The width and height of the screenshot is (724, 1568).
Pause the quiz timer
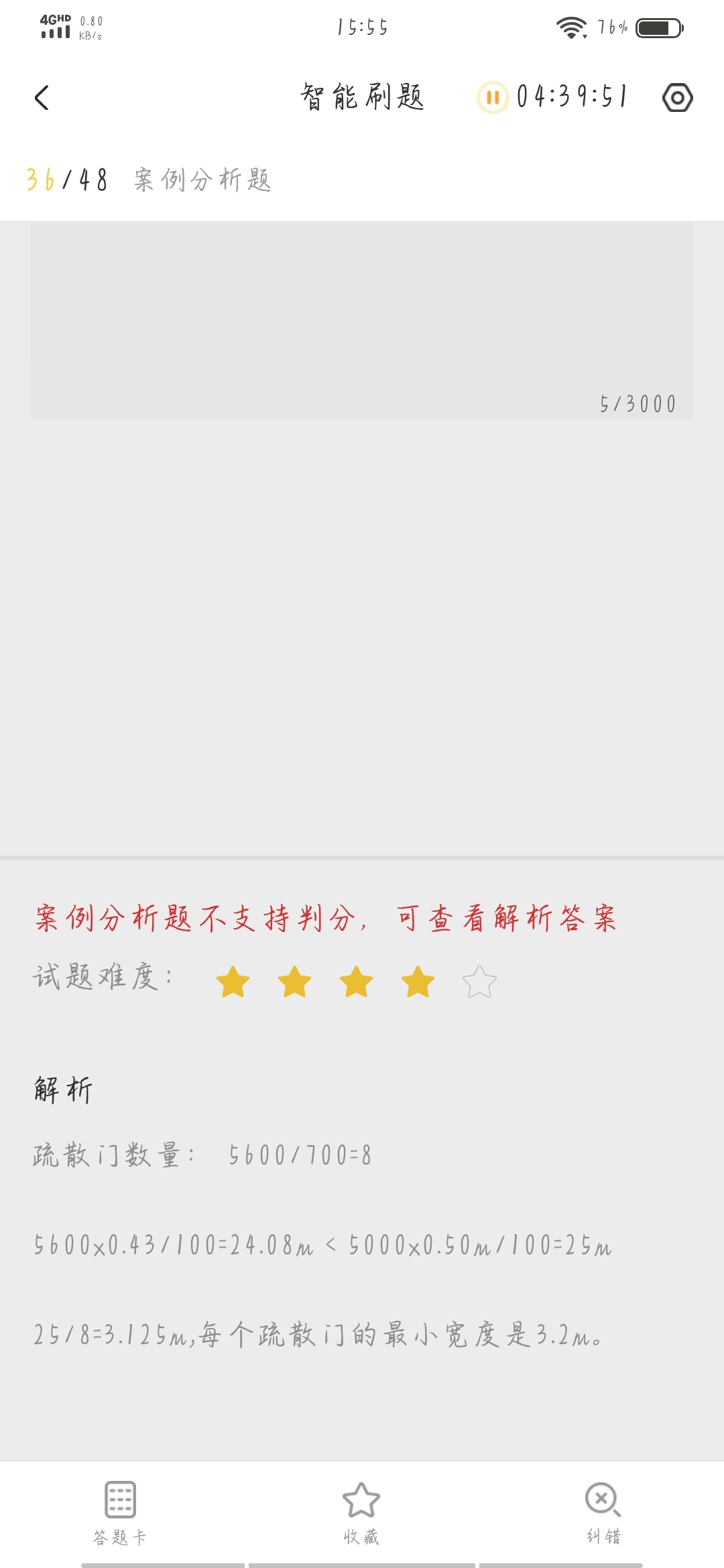click(x=493, y=98)
